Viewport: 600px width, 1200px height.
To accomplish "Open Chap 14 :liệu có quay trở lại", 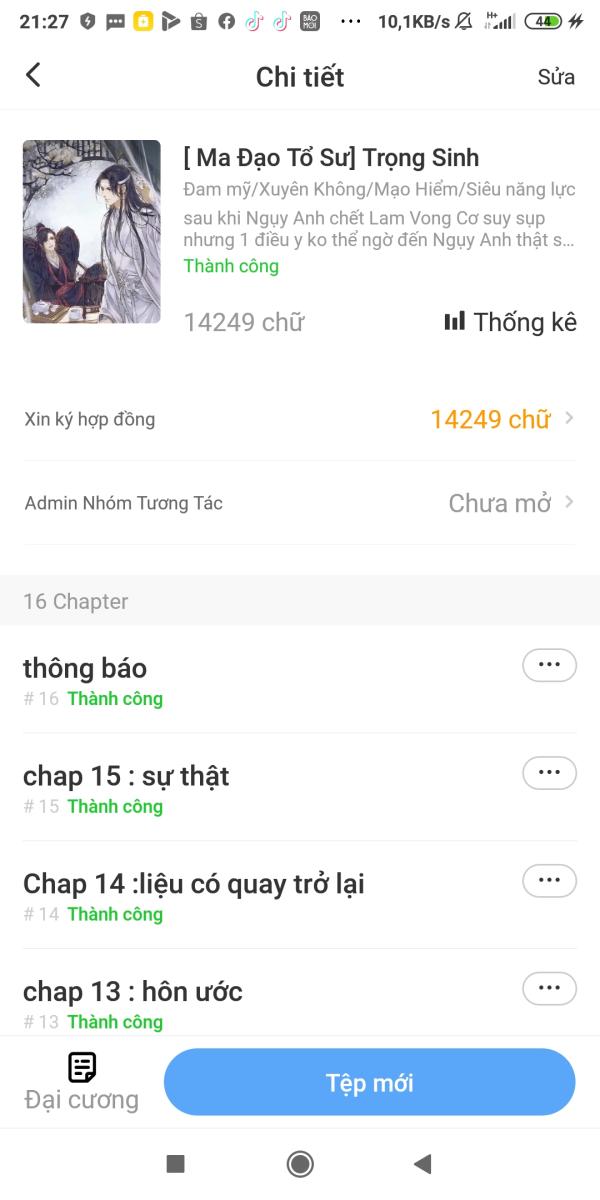I will [x=193, y=884].
